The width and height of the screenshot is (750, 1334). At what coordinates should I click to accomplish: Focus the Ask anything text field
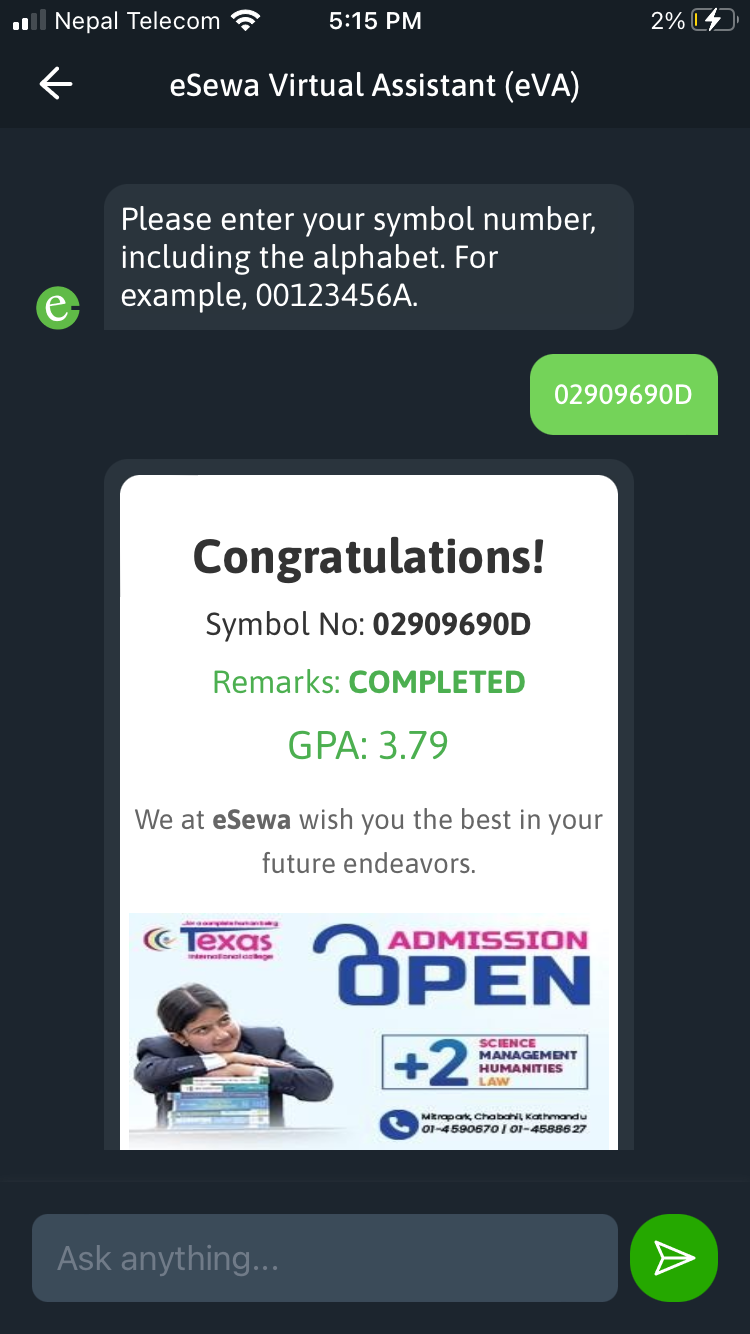coord(324,1258)
